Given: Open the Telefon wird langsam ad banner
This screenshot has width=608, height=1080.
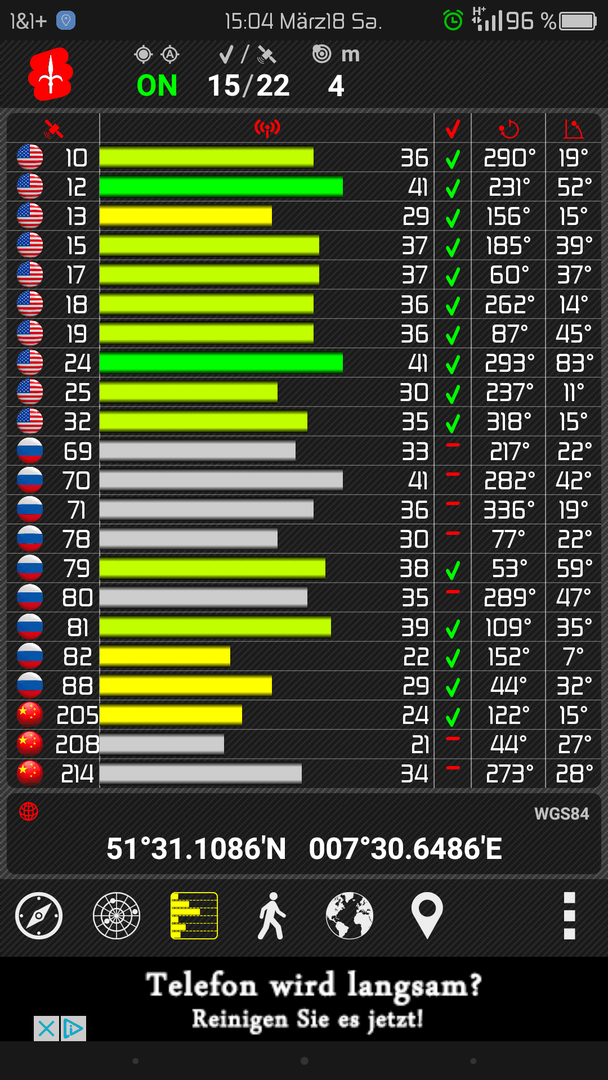Looking at the screenshot, I should 312,1000.
